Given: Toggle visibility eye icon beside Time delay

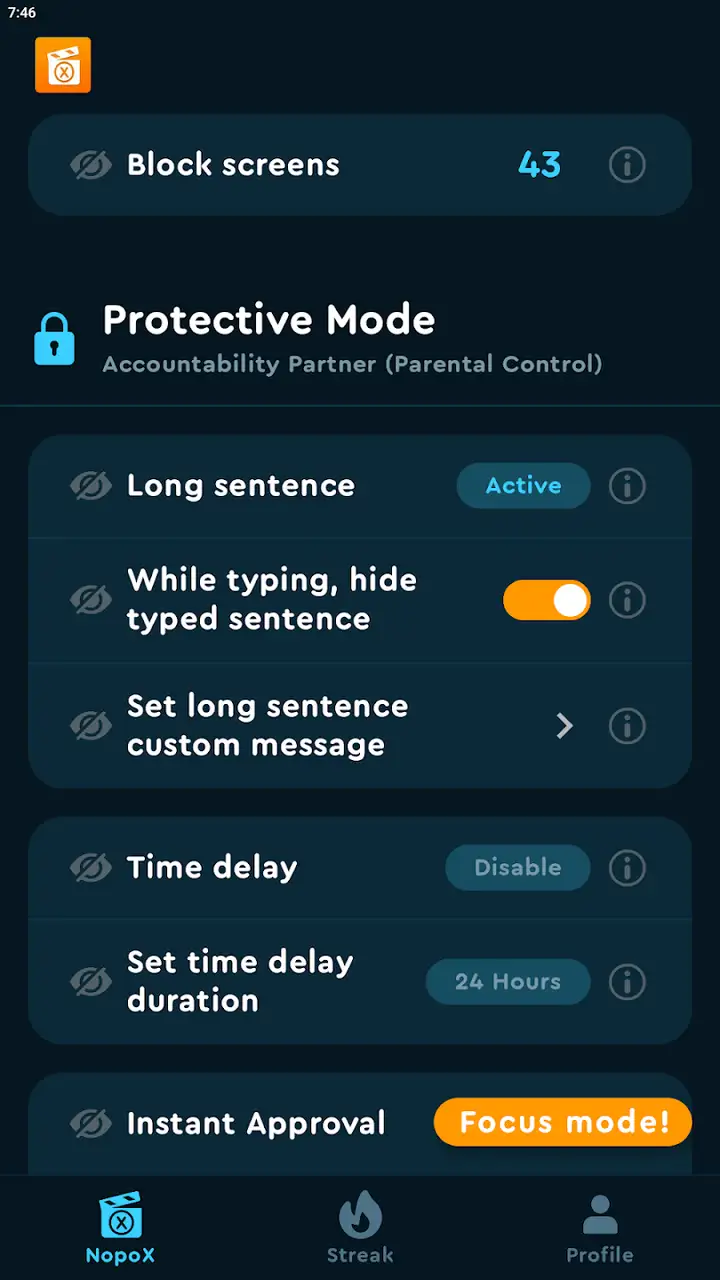Looking at the screenshot, I should [x=91, y=868].
